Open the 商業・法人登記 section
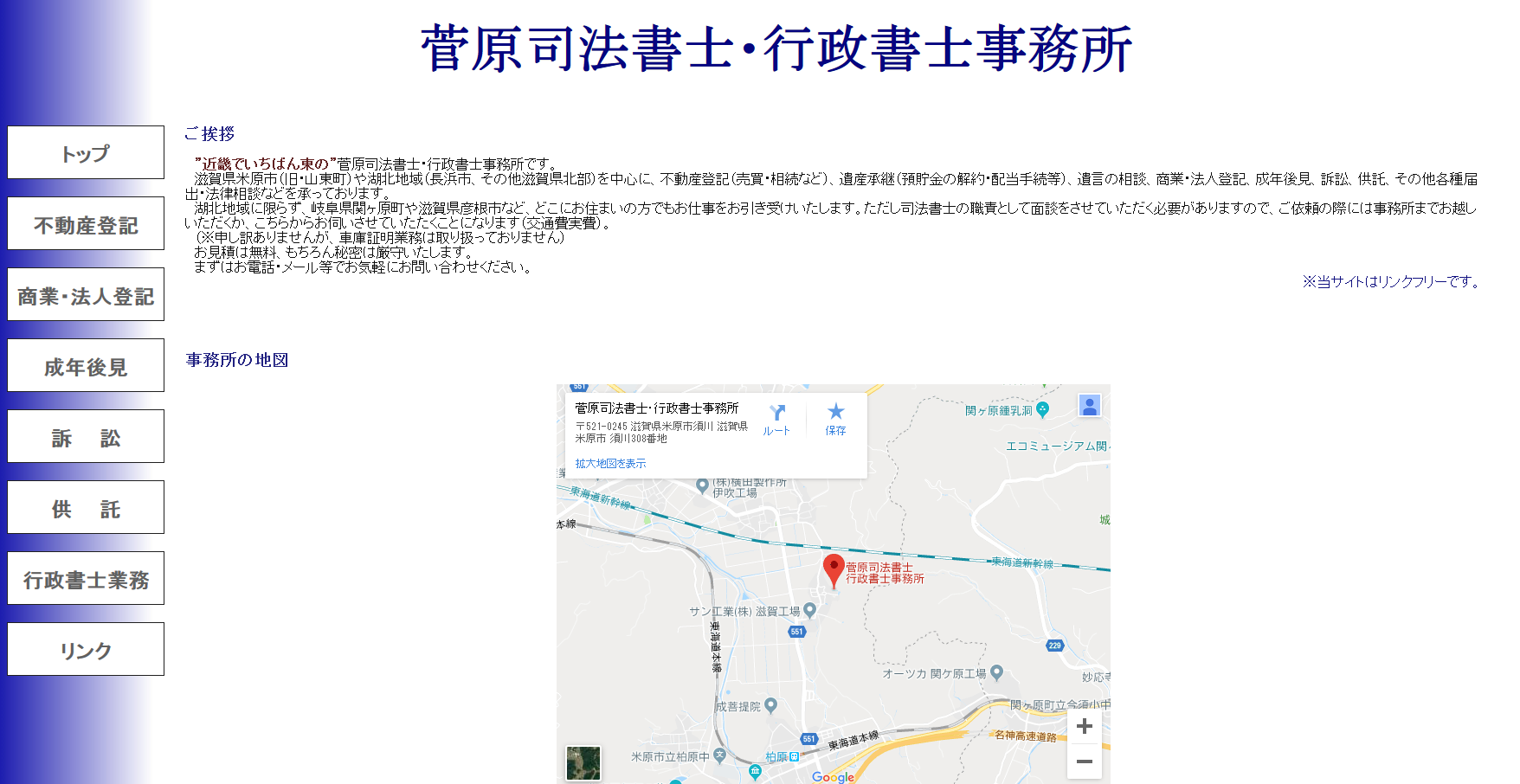1520x784 pixels. pos(86,295)
